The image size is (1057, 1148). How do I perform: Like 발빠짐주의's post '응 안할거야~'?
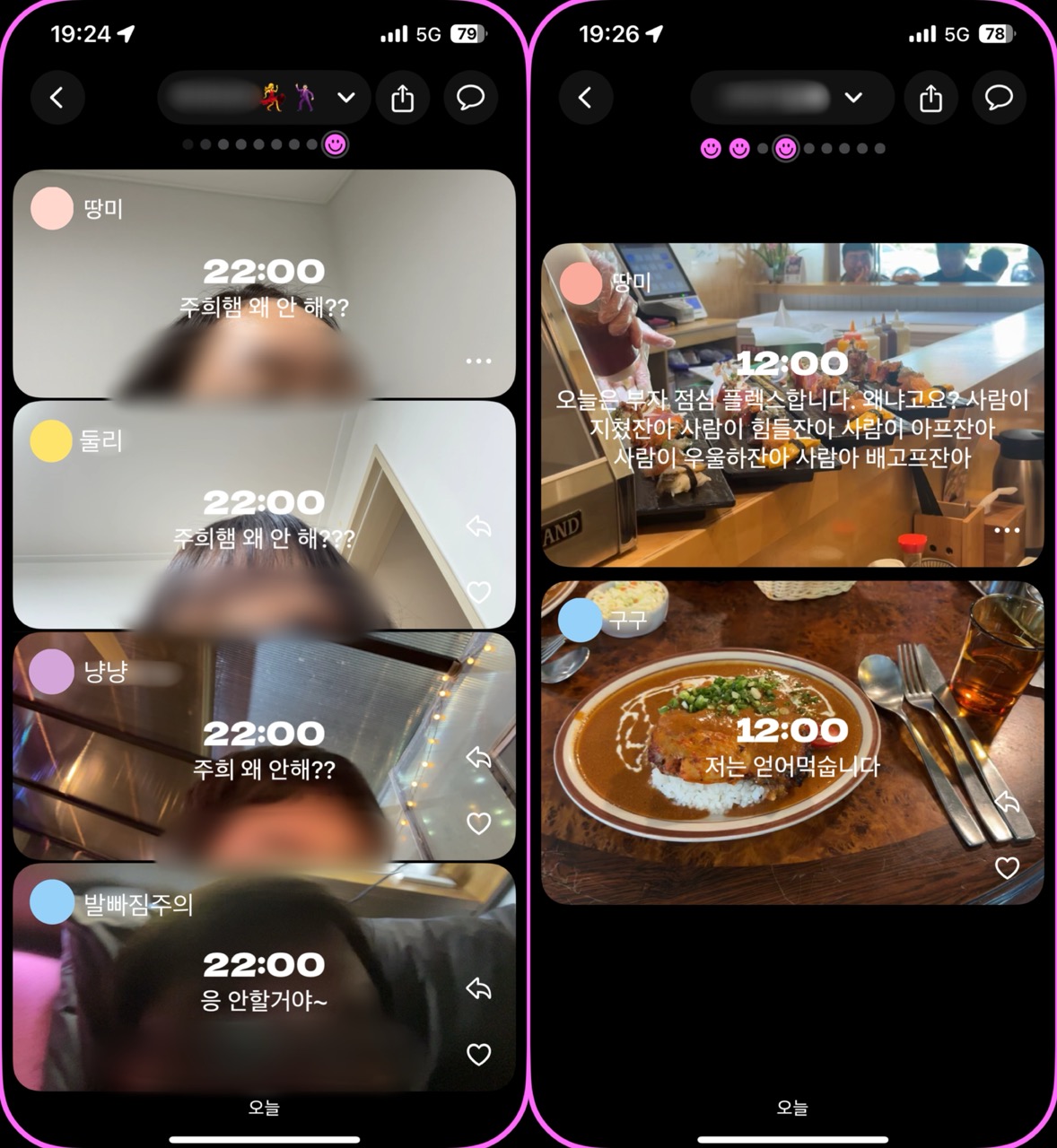pyautogui.click(x=479, y=1055)
